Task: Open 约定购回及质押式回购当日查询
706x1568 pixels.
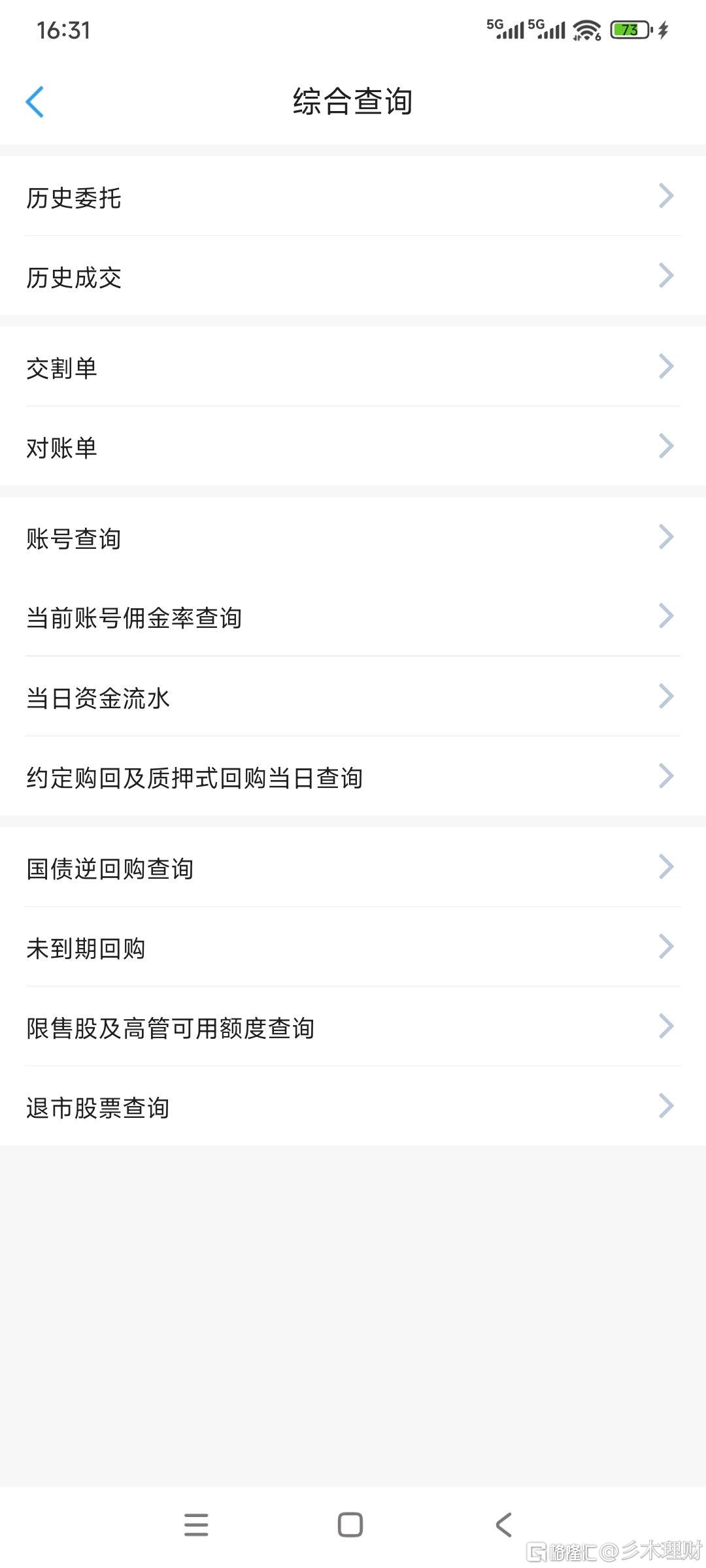Action: point(353,776)
